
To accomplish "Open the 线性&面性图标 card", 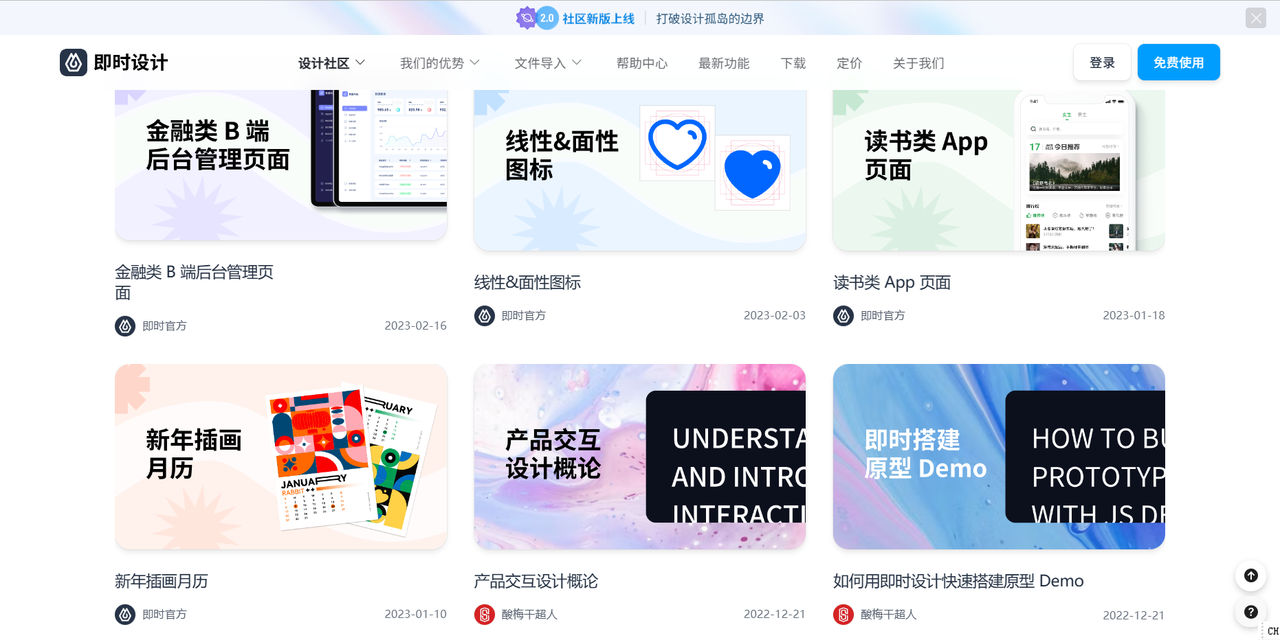I will pos(640,170).
